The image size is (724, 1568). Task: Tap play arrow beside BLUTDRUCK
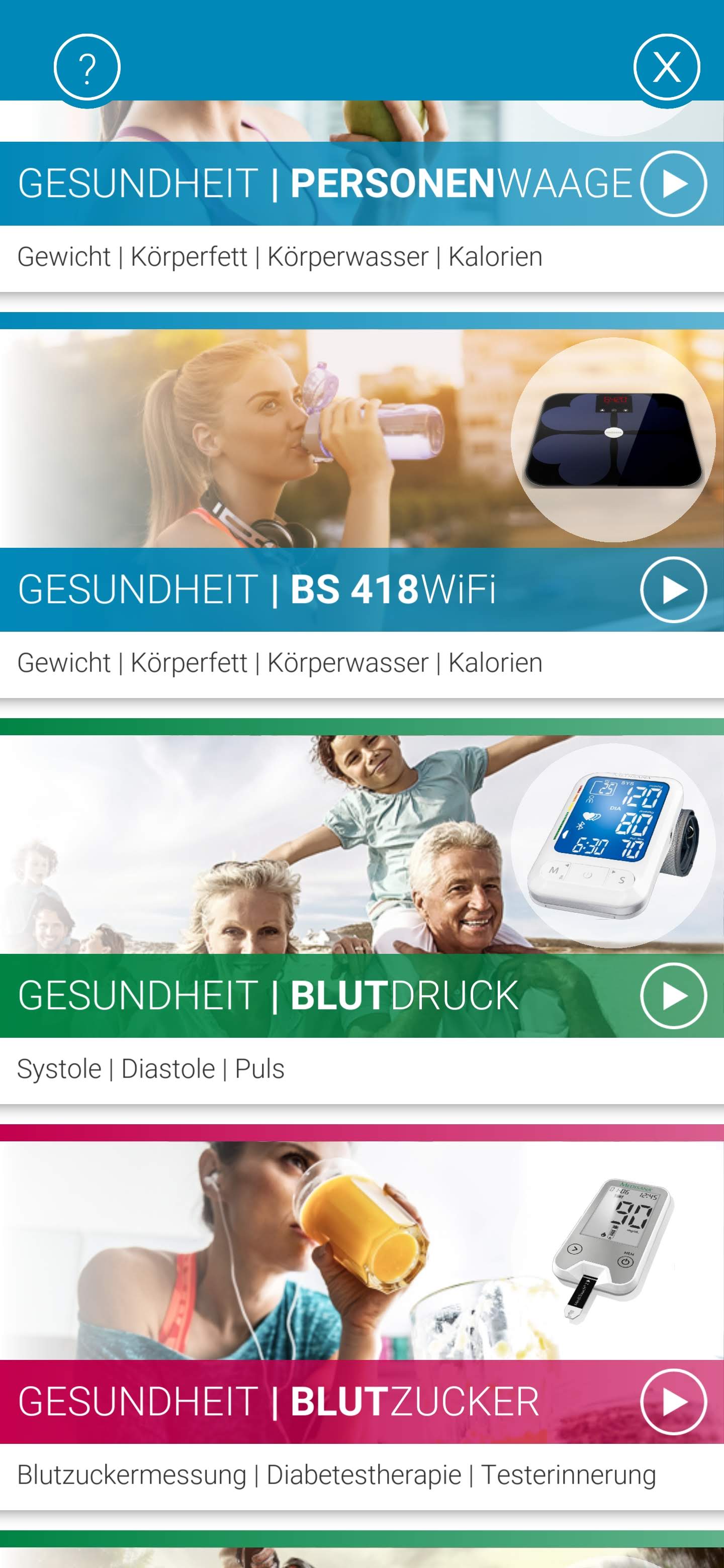point(673,995)
